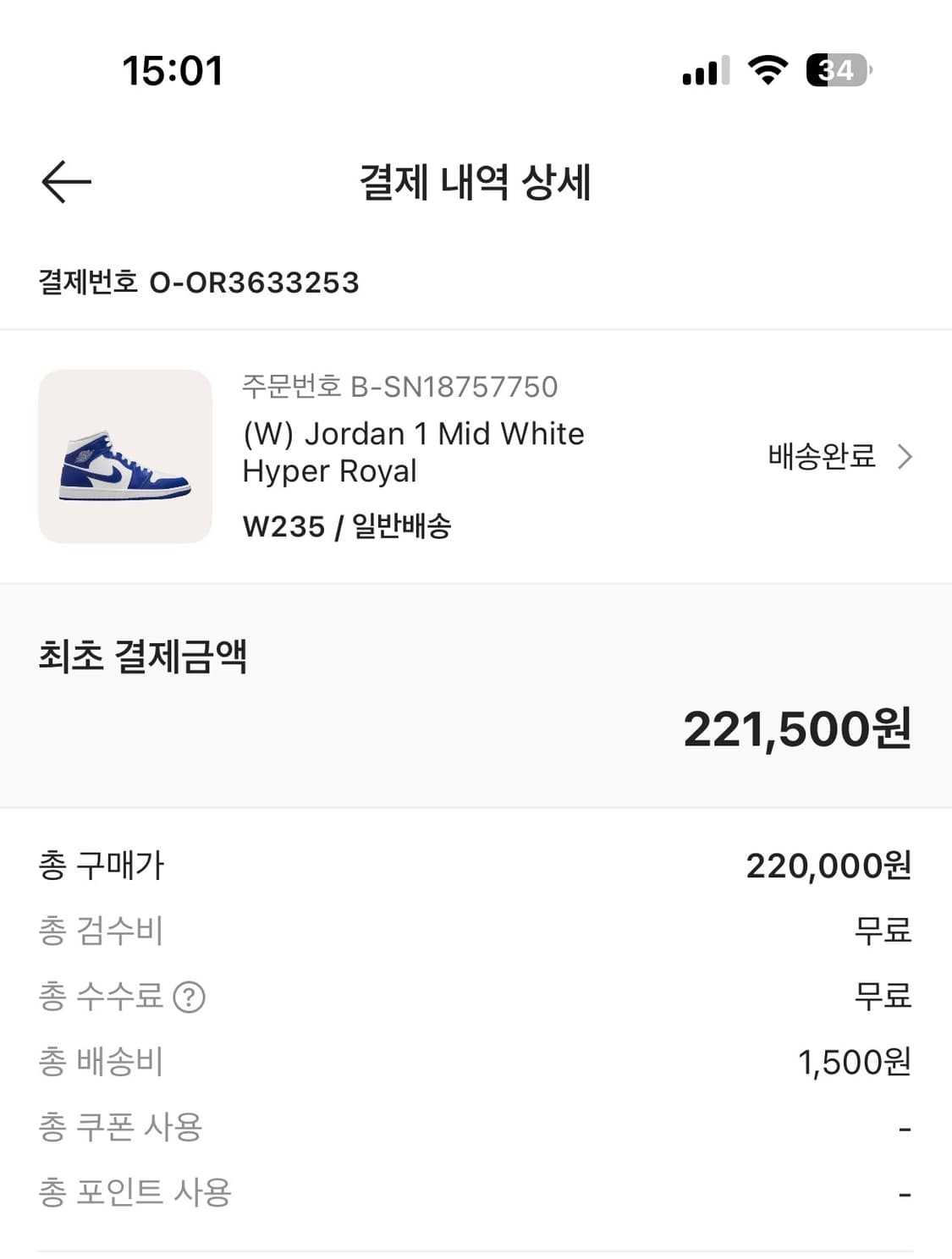The image size is (952, 1259).
Task: Select product name Jordan 1 Mid White Hyper Royal
Action: coord(412,451)
